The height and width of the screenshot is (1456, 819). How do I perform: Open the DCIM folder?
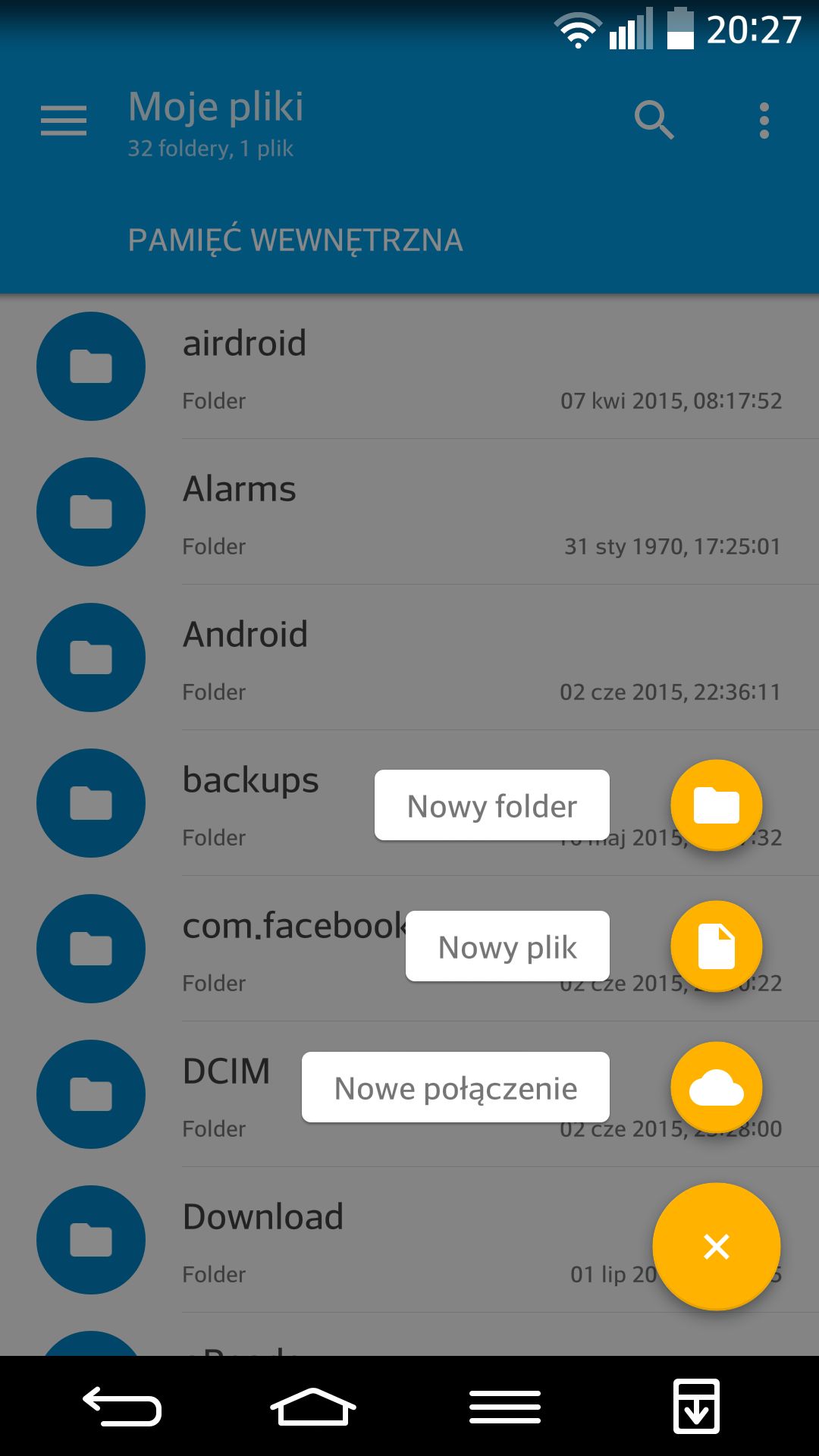point(152,1094)
